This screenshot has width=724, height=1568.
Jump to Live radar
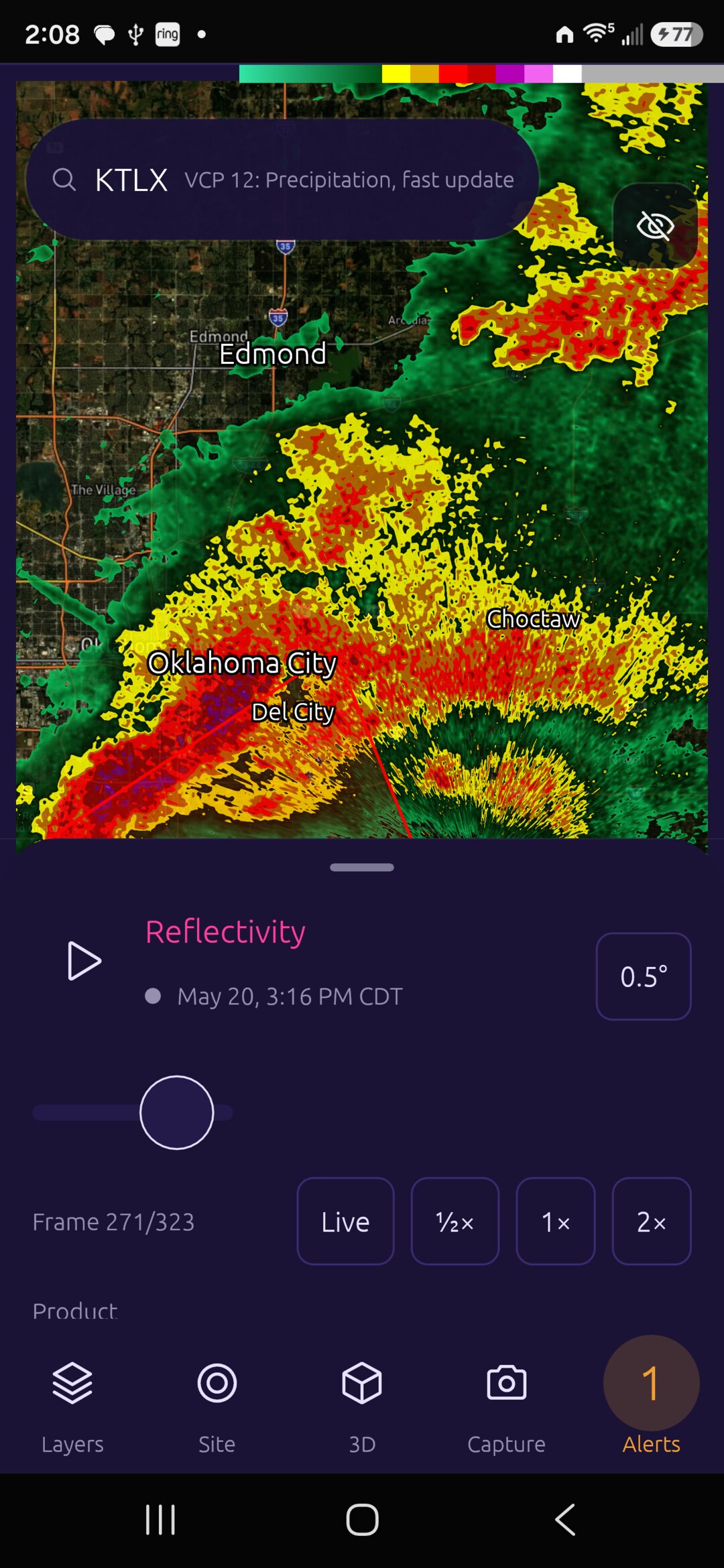pyautogui.click(x=345, y=1222)
